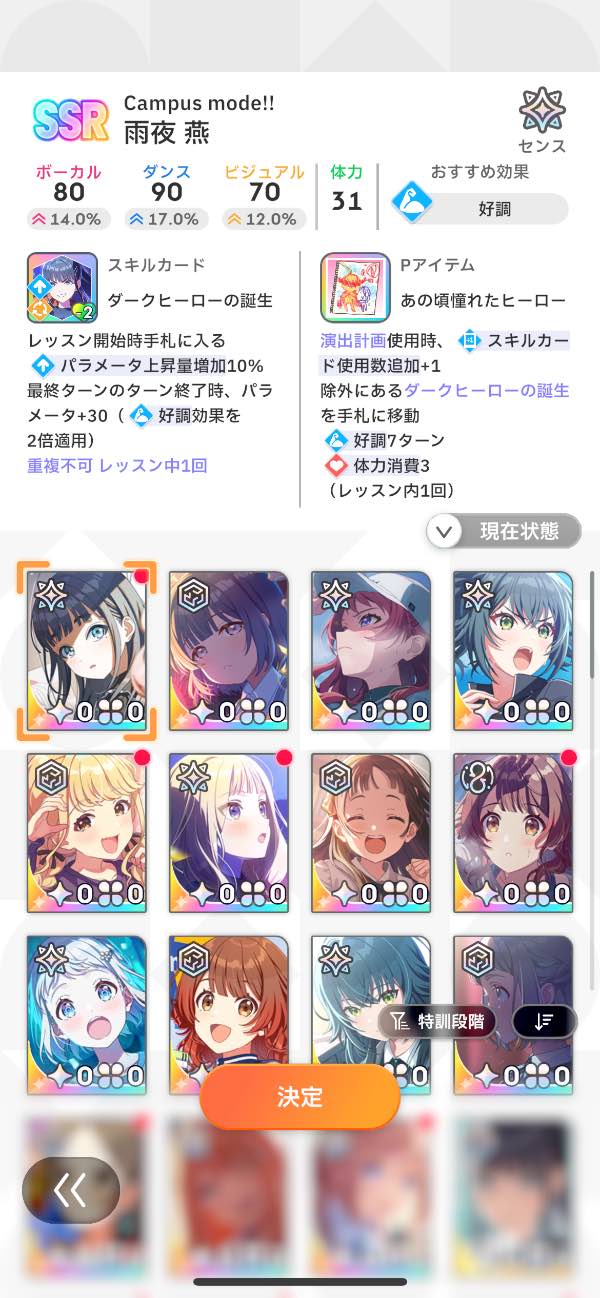Image resolution: width=600 pixels, height=1298 pixels.
Task: Choose the pale-blonde idol with purple eyes
Action: 229,832
